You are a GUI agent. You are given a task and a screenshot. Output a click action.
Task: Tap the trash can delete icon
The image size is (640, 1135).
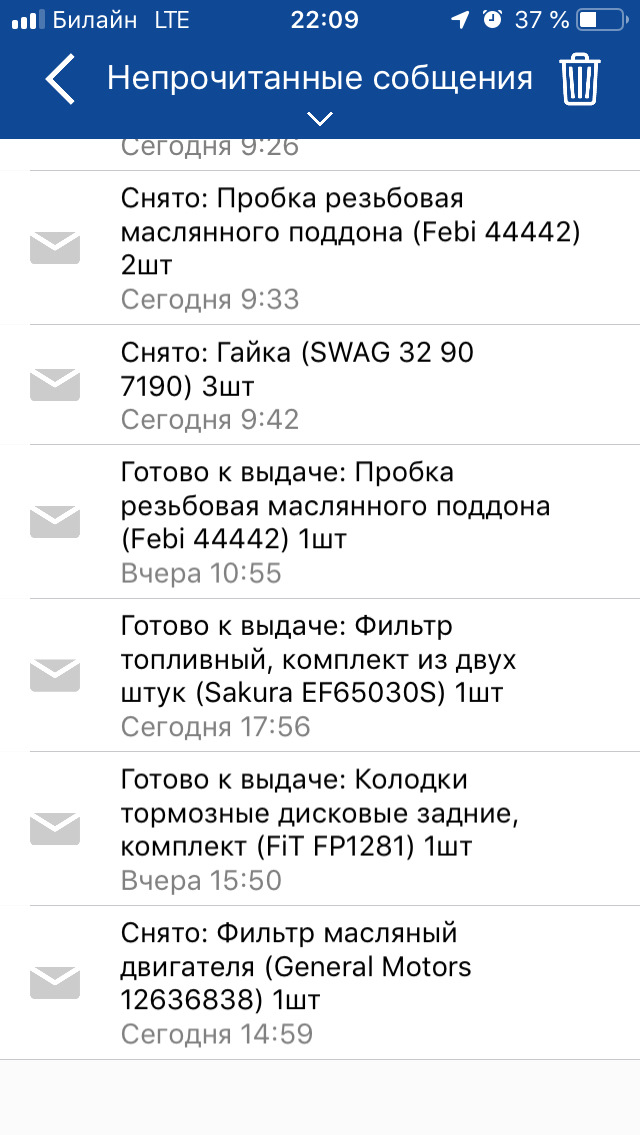[580, 80]
